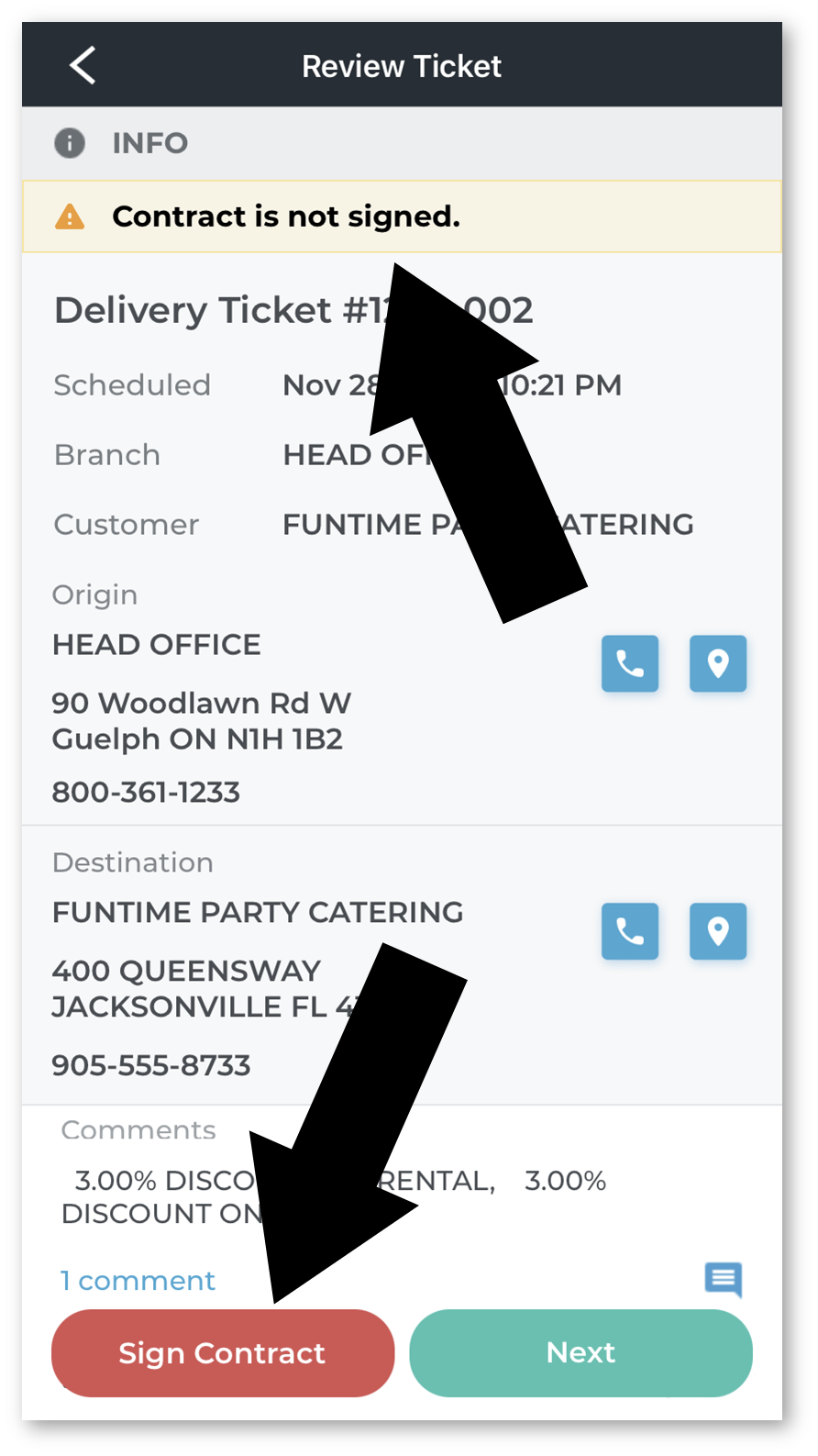Viewport: 818px width, 1456px height.
Task: Call Funtime Party Catering destination
Action: (630, 931)
